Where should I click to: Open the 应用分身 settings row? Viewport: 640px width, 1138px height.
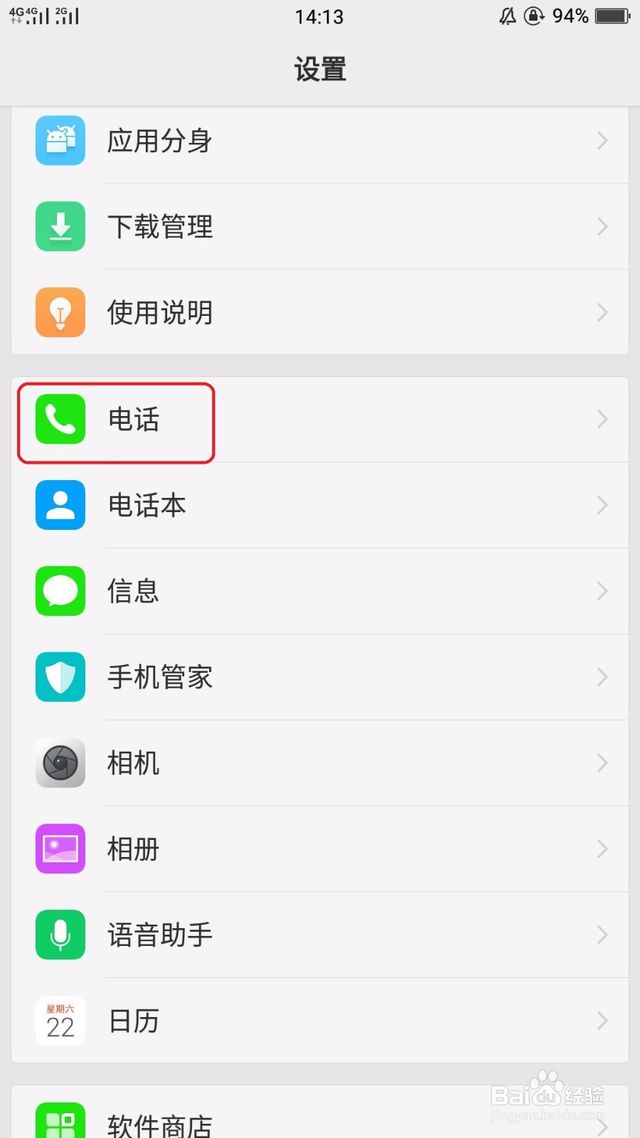pos(320,141)
